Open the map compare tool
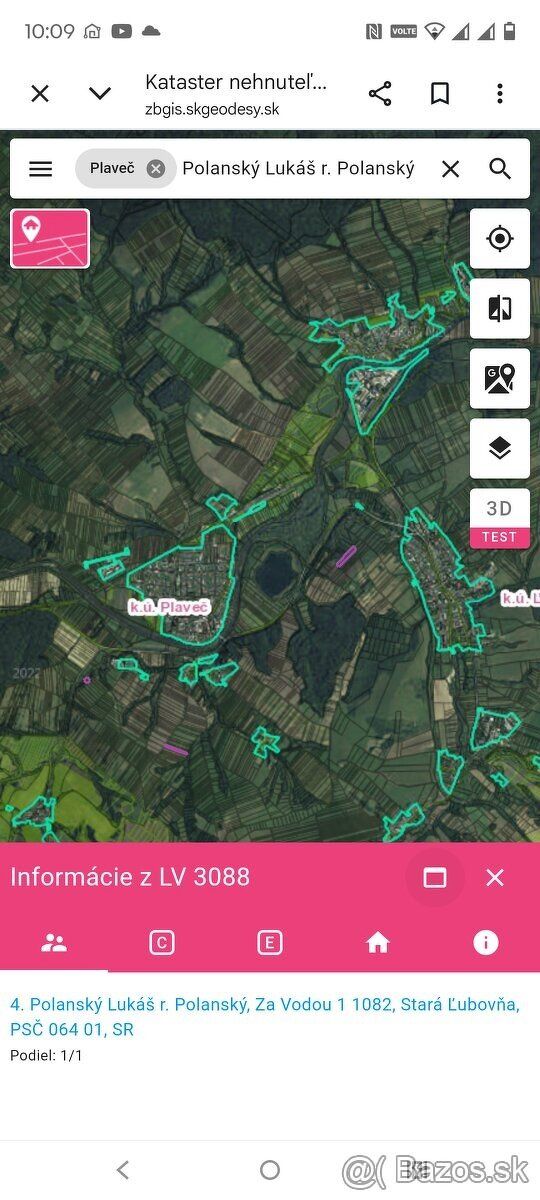The width and height of the screenshot is (540, 1200). tap(500, 308)
